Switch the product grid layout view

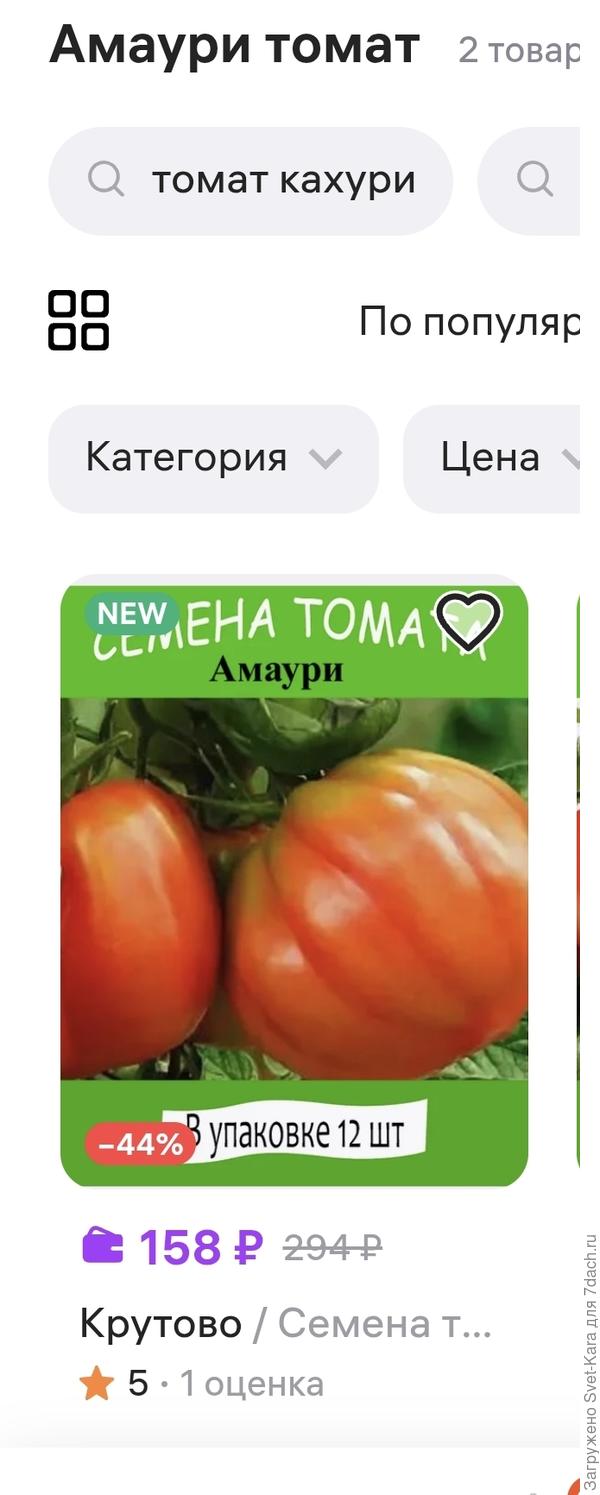click(79, 321)
